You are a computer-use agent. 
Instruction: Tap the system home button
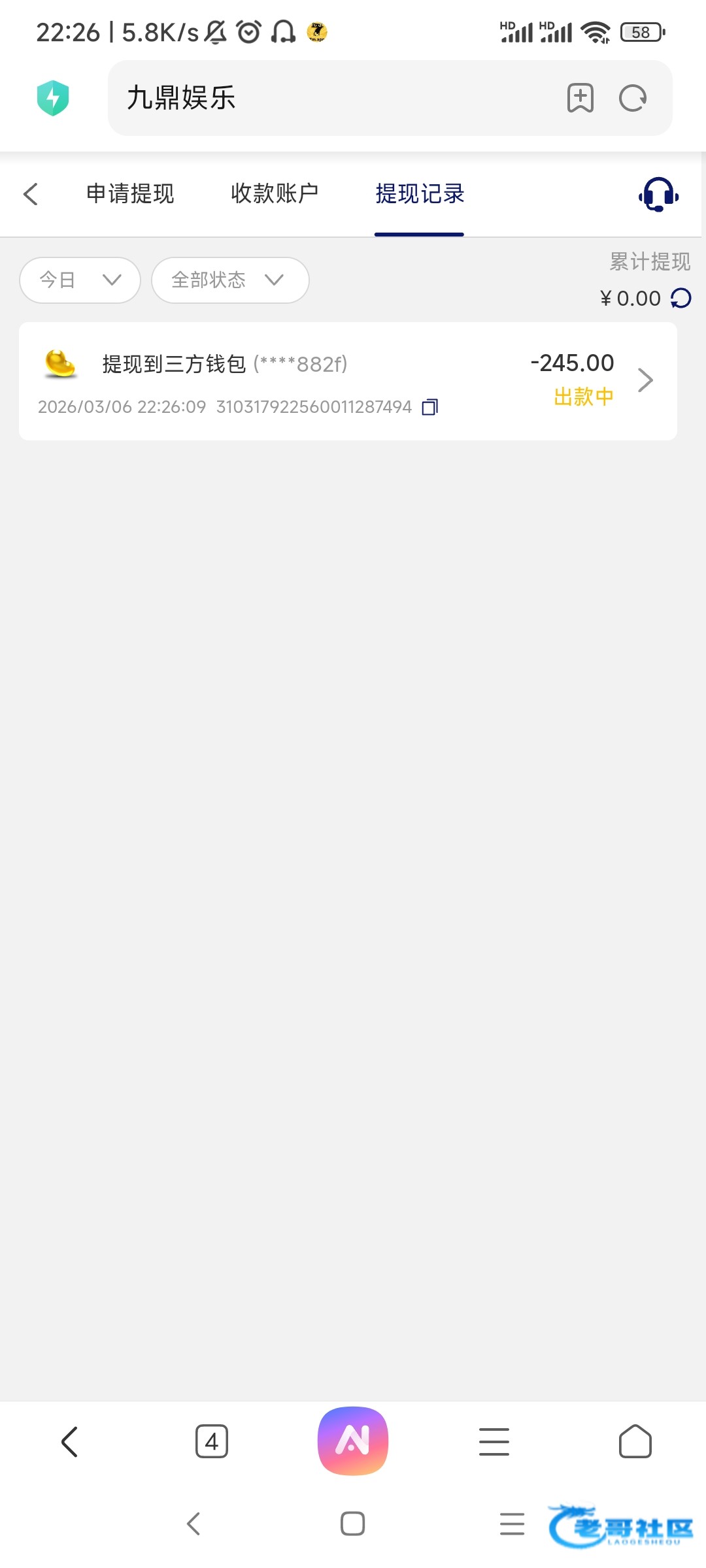pyautogui.click(x=353, y=1524)
